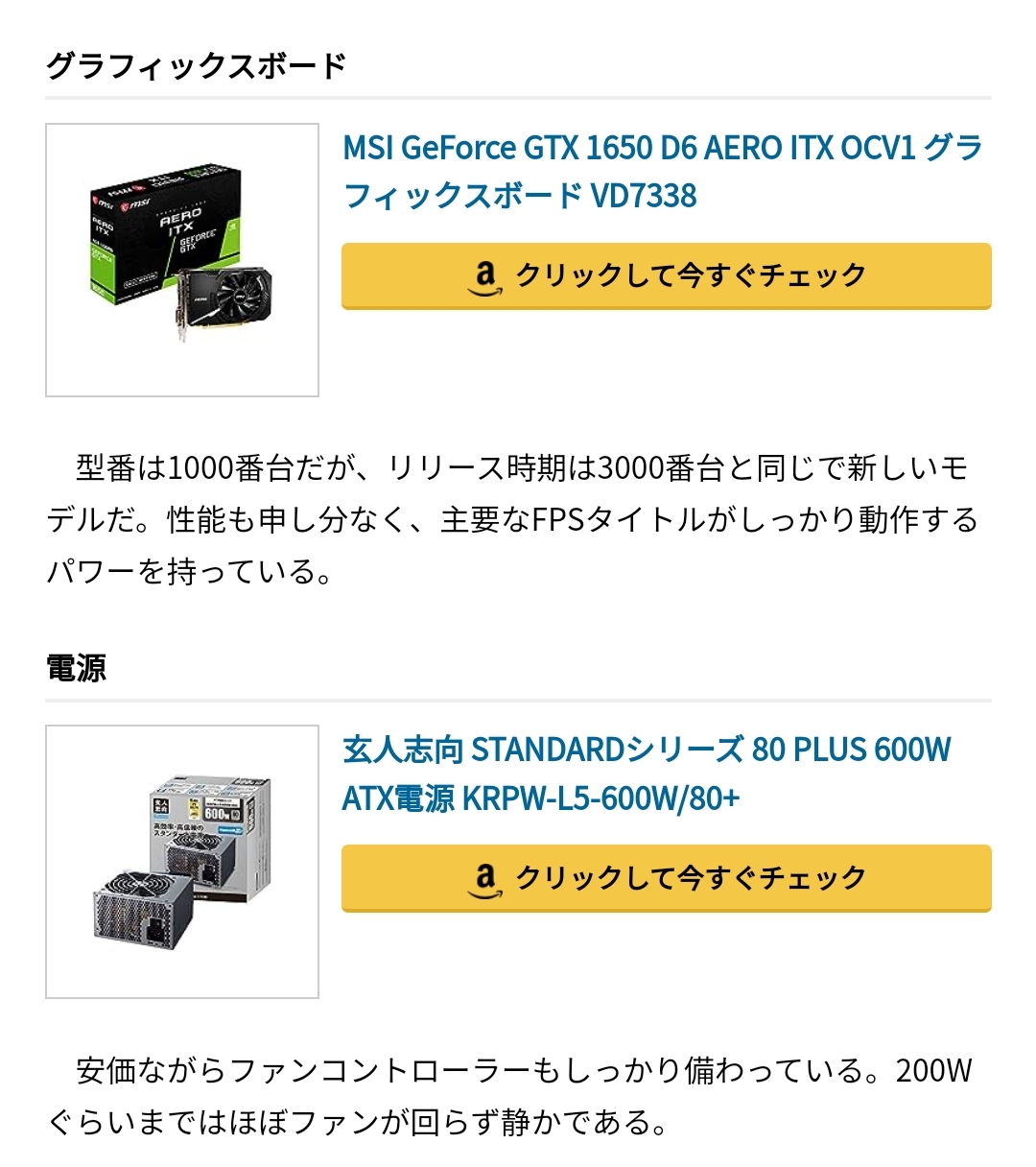
Task: Open the MSI graphics card product image
Action: coord(182,260)
